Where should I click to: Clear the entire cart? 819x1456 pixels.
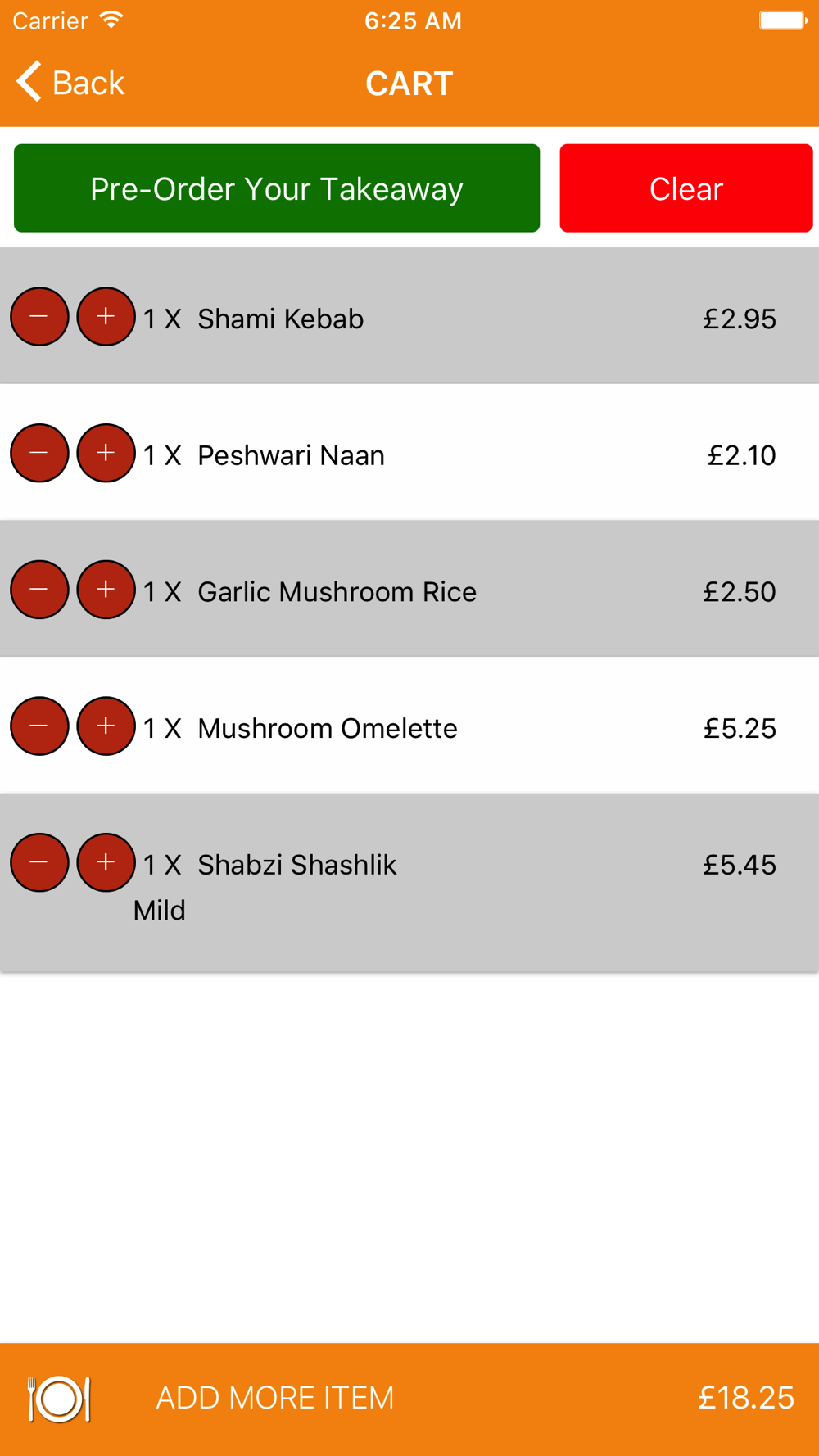(x=686, y=188)
